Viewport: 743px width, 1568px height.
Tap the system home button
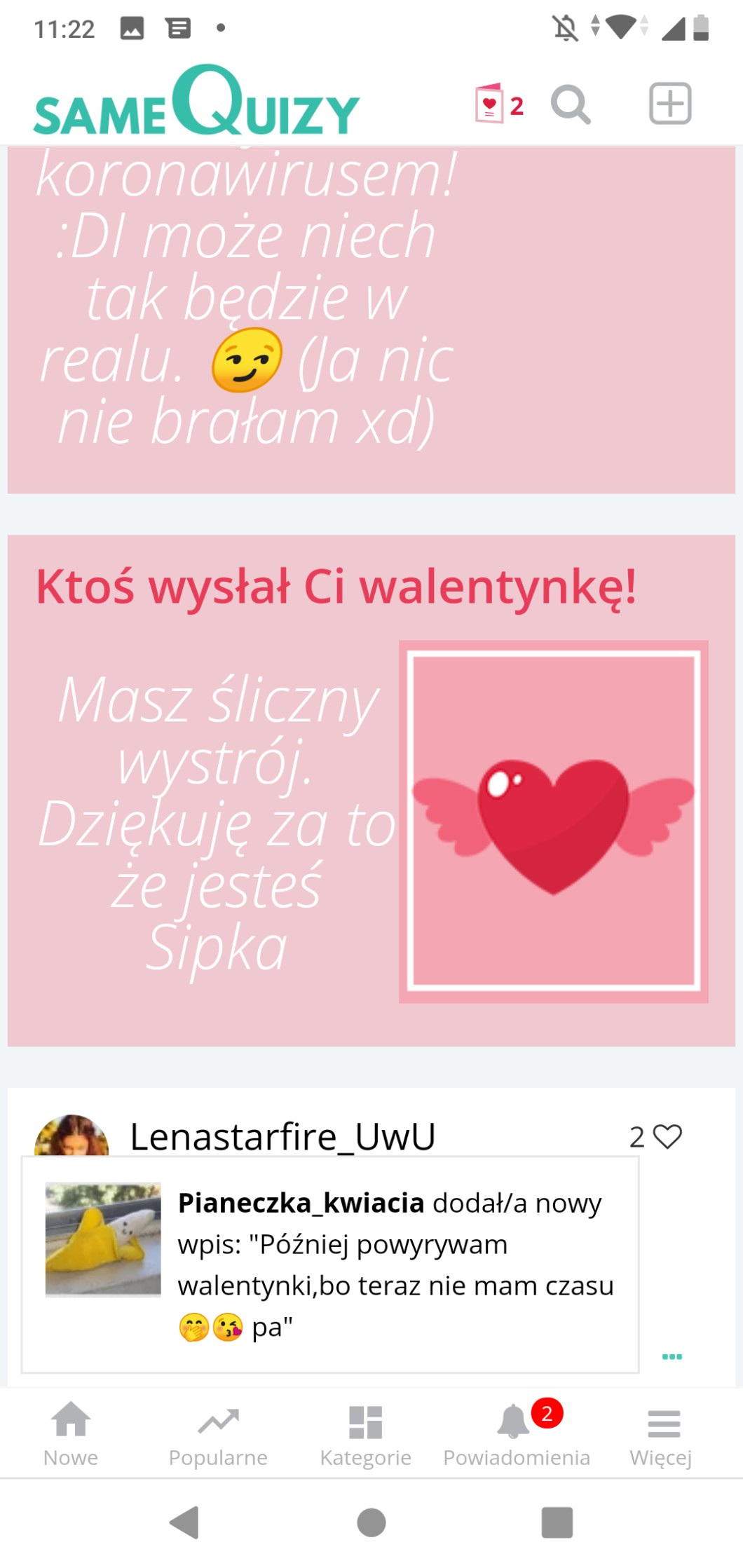click(x=371, y=1522)
